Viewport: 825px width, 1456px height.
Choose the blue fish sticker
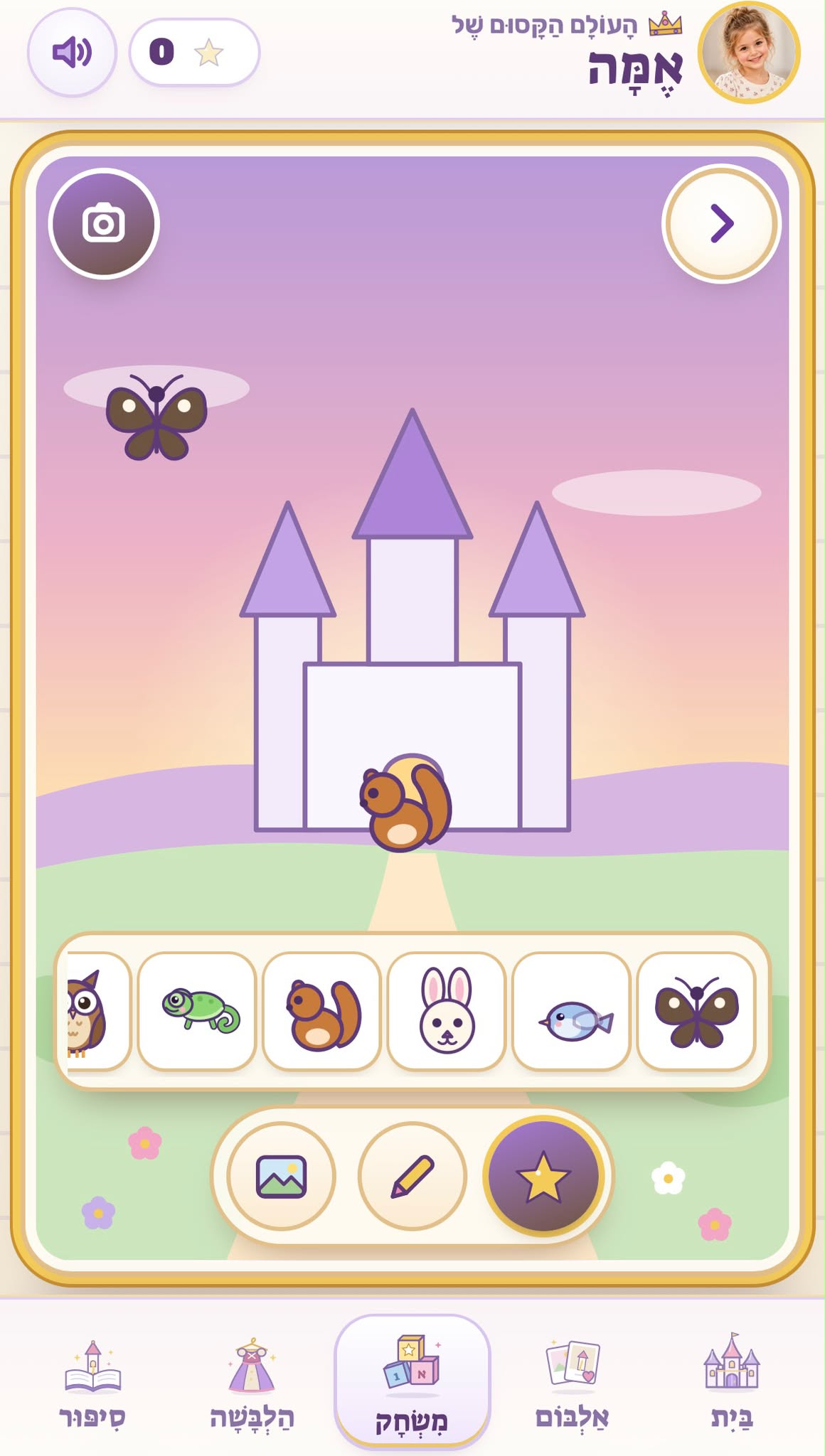pyautogui.click(x=572, y=1011)
